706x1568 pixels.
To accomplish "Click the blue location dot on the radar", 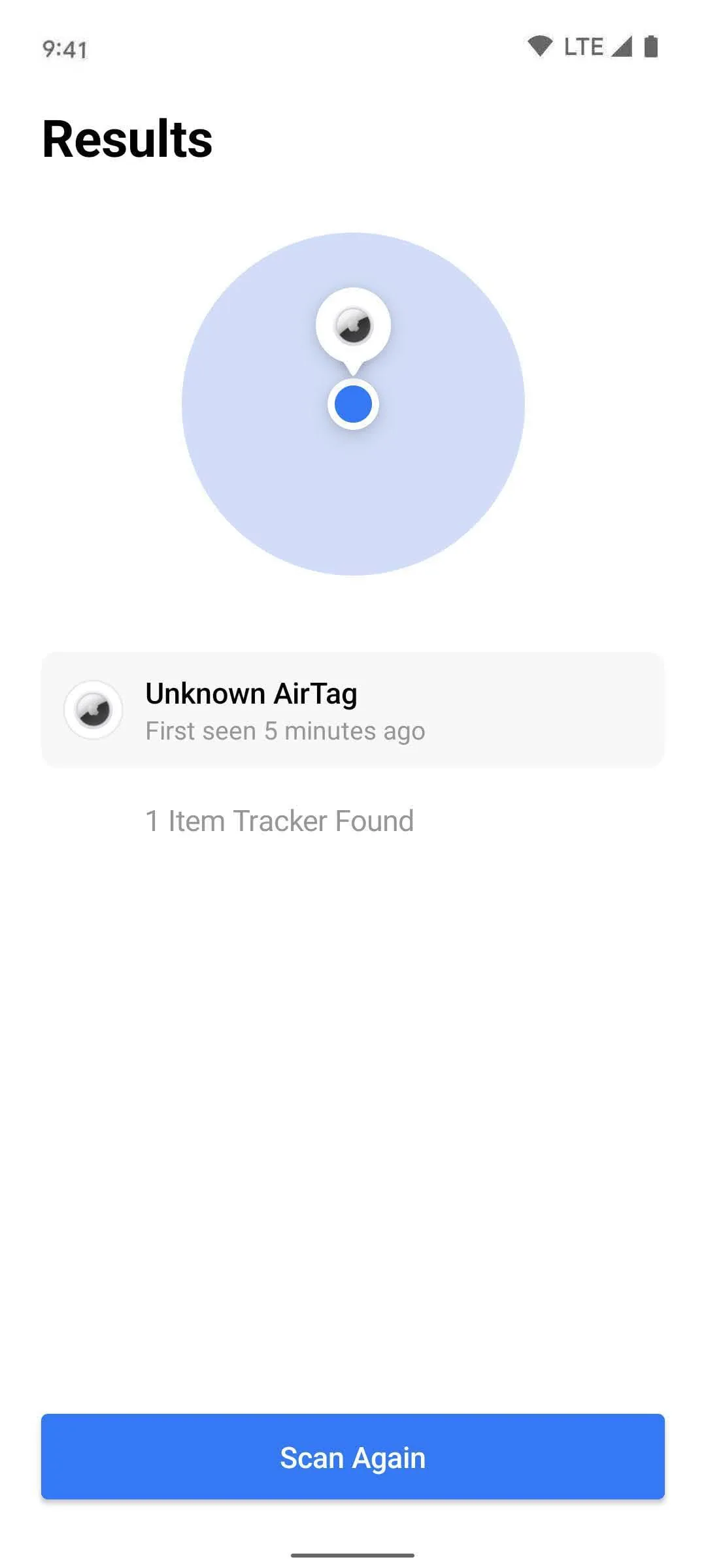I will [x=353, y=405].
